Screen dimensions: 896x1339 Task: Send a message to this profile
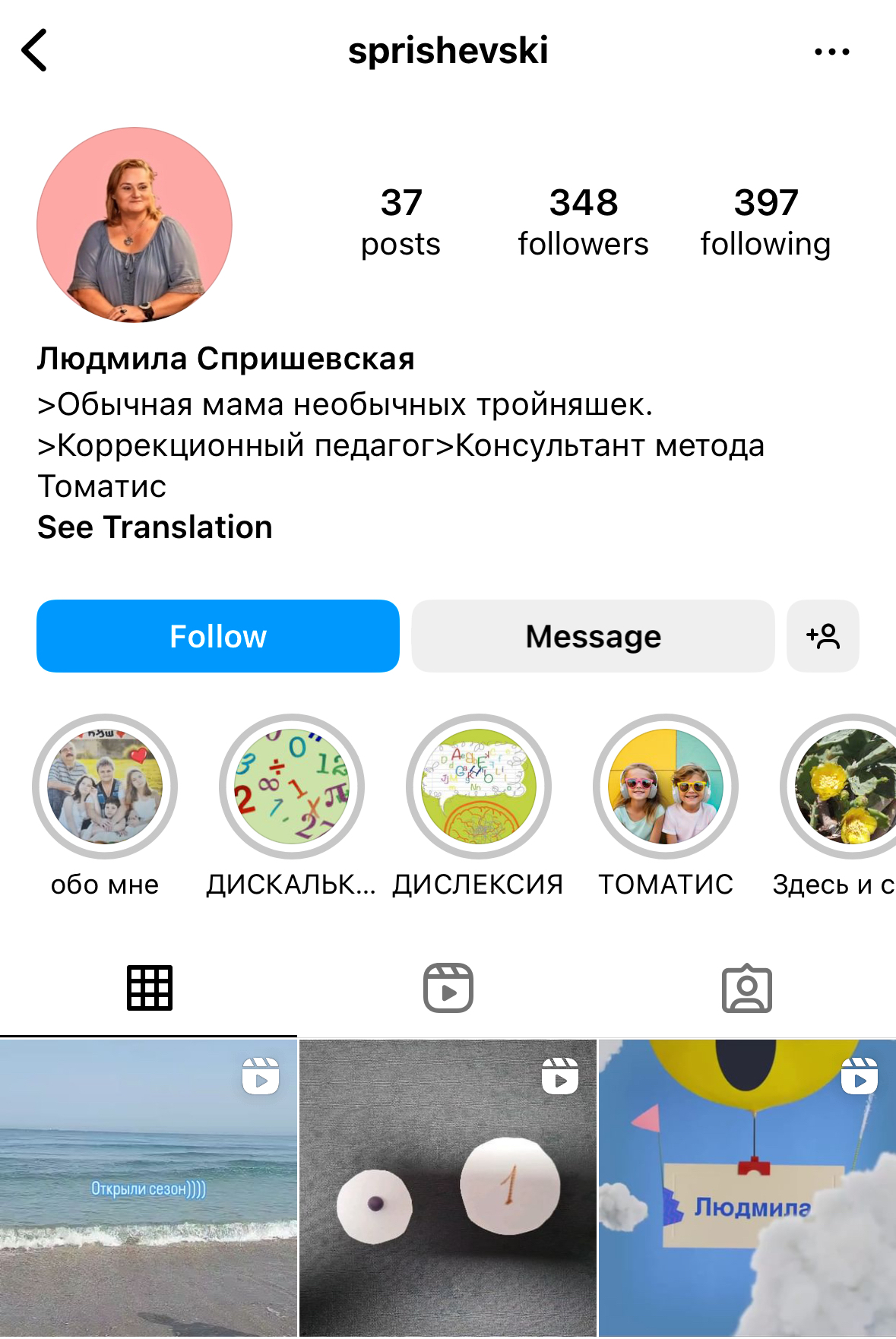click(x=593, y=636)
